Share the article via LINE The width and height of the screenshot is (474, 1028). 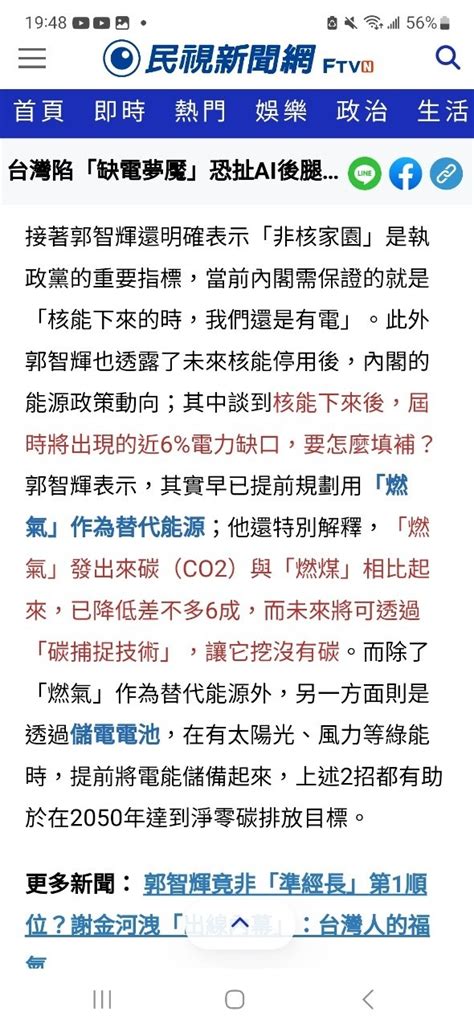point(364,174)
